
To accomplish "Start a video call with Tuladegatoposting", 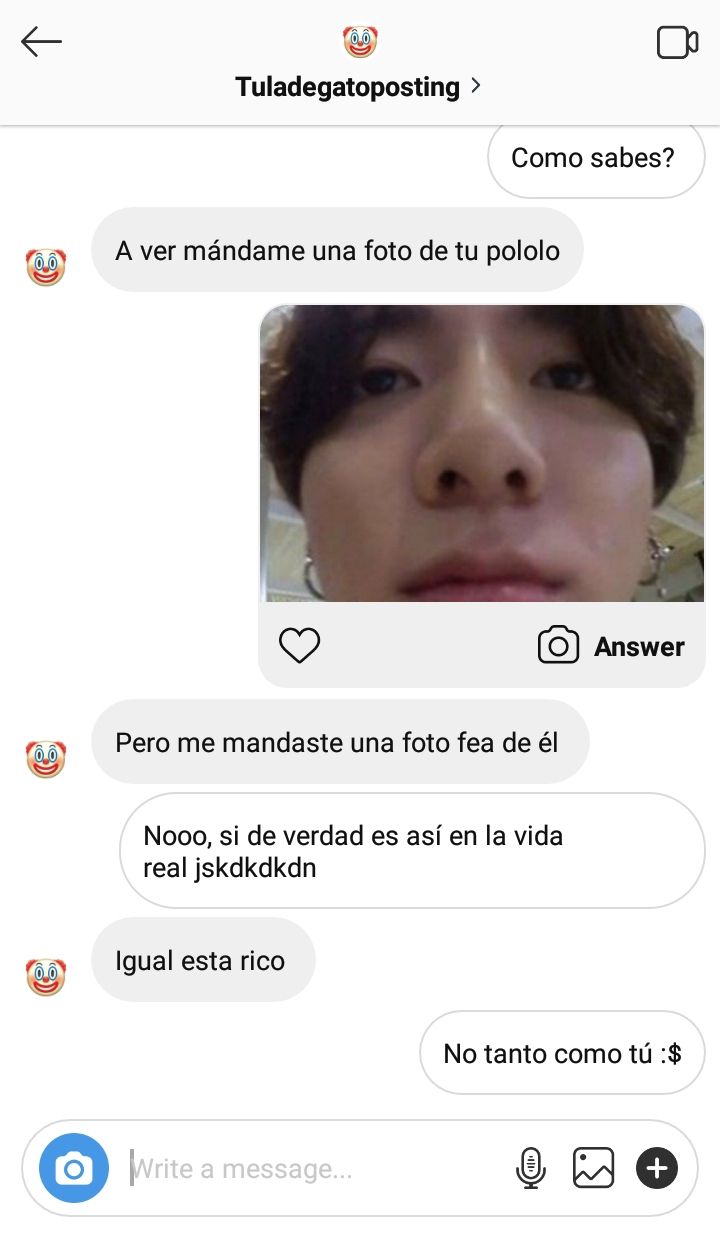I will 677,43.
